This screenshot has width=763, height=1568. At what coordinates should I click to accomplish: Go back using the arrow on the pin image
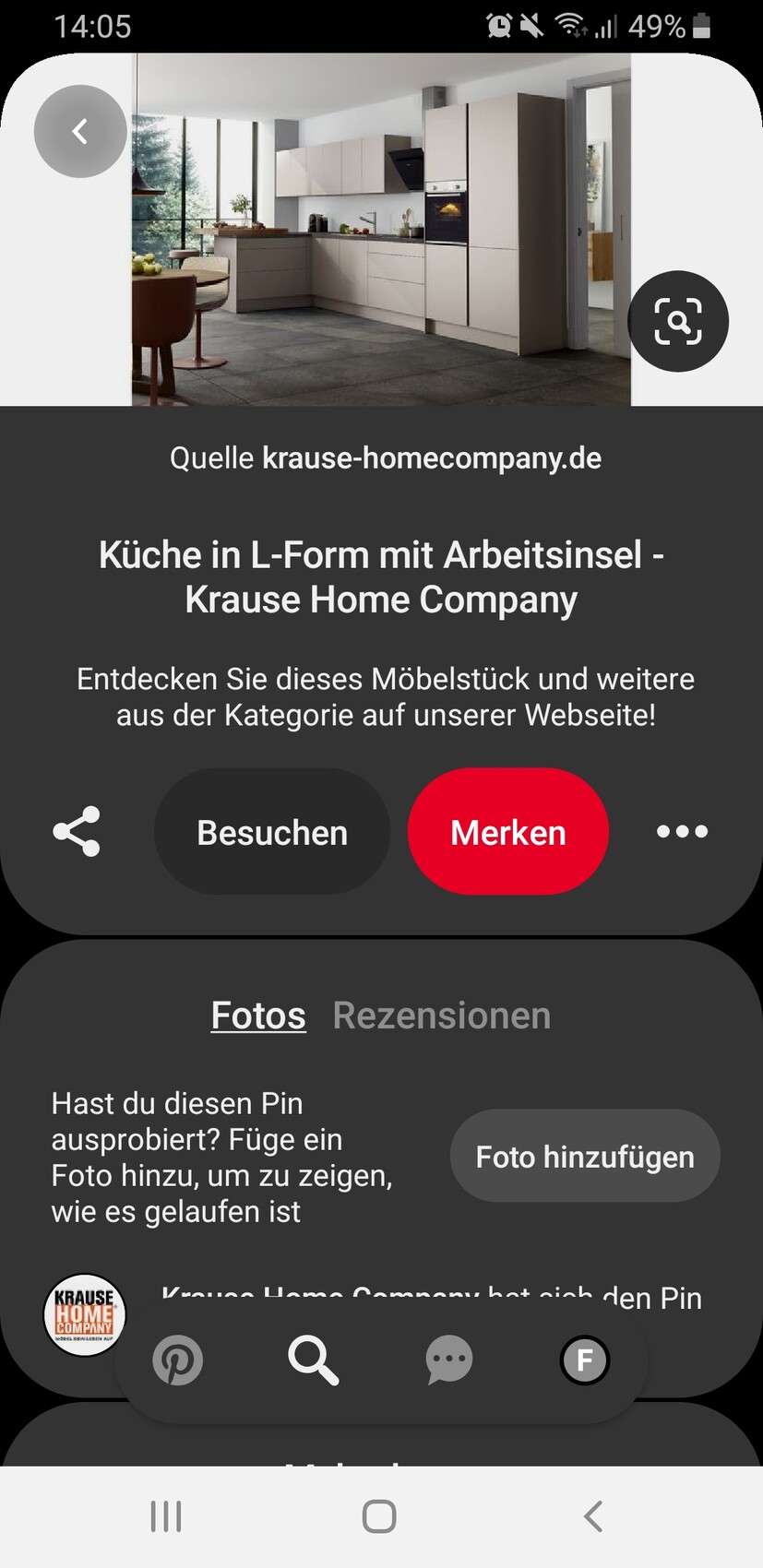(80, 132)
